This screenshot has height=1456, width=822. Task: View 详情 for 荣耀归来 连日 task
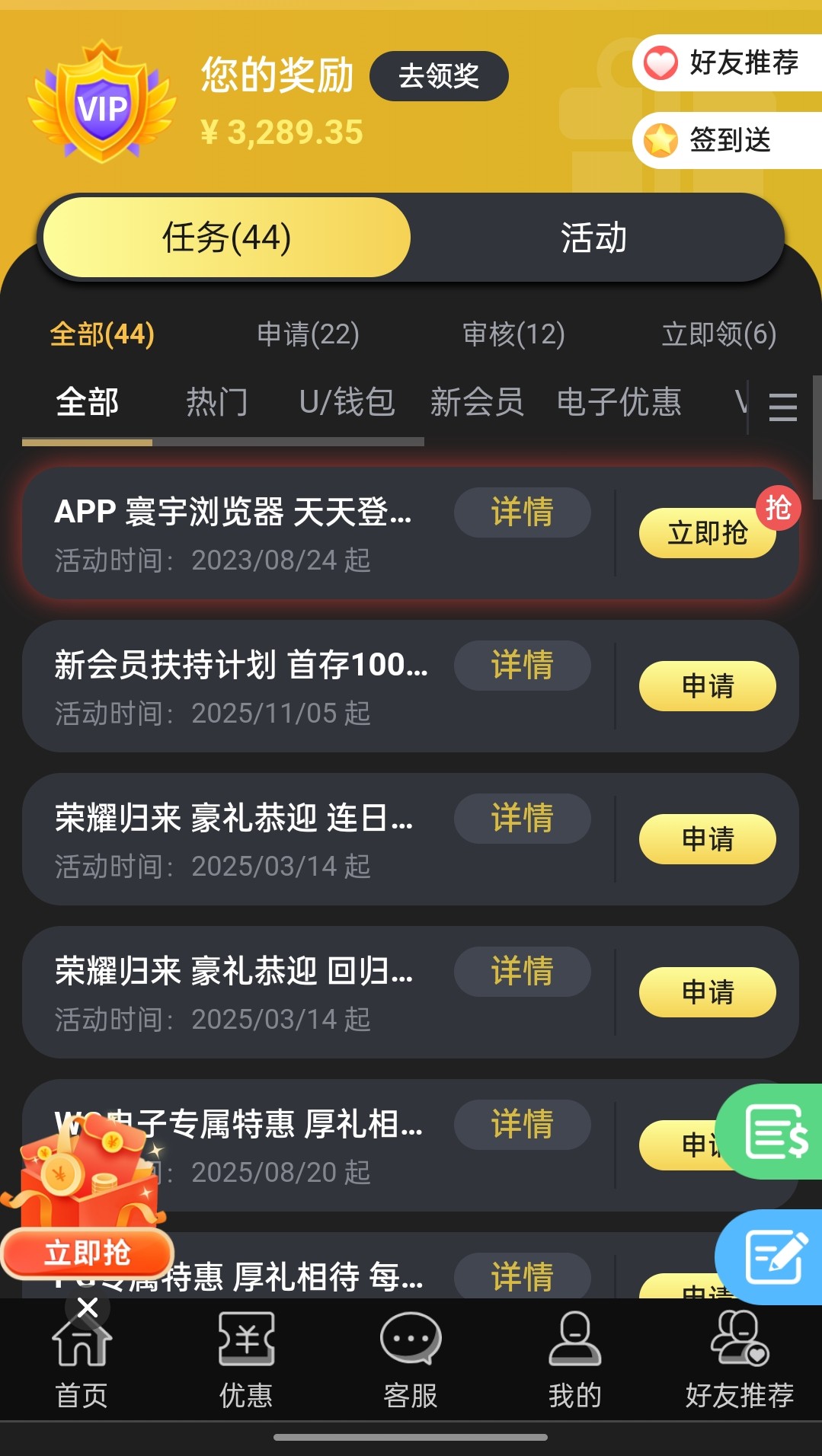click(522, 819)
